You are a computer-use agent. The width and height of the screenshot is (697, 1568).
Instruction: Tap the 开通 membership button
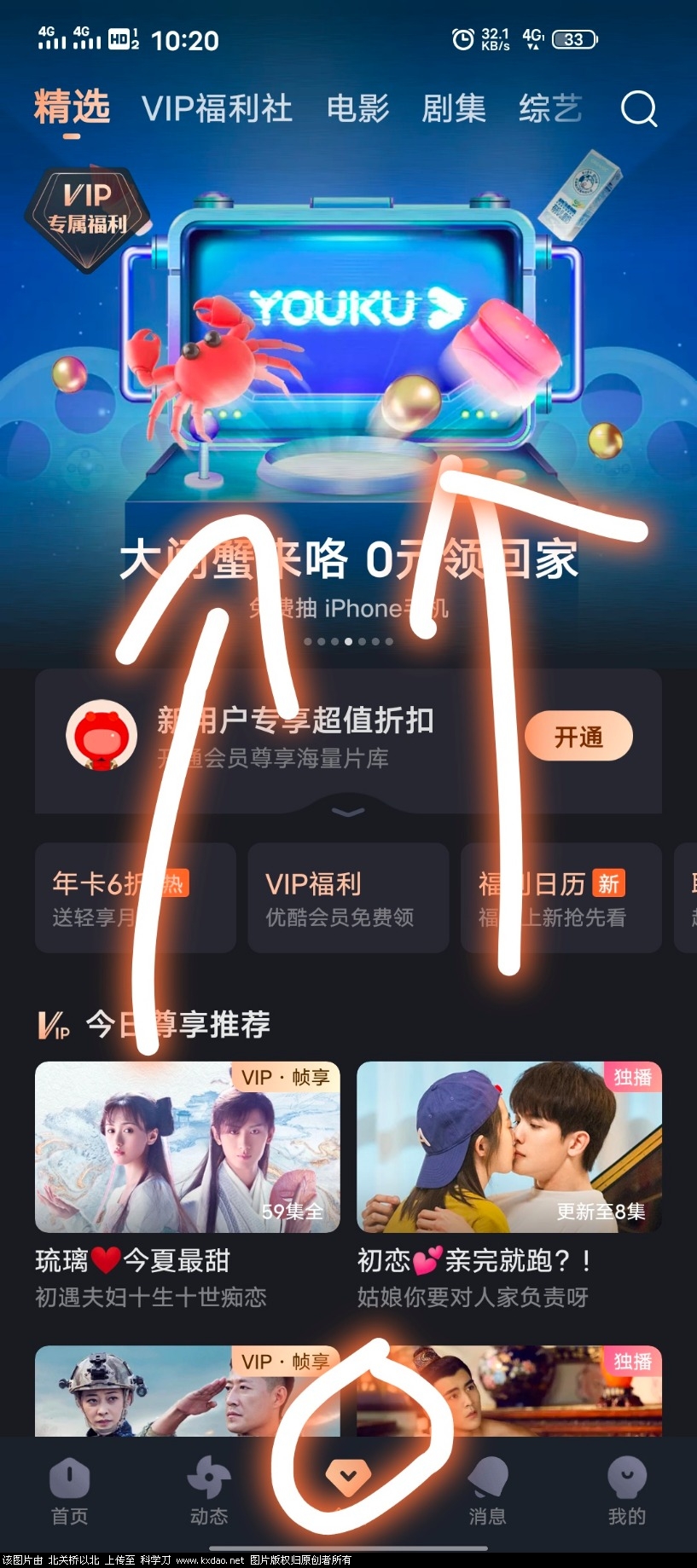tap(578, 737)
